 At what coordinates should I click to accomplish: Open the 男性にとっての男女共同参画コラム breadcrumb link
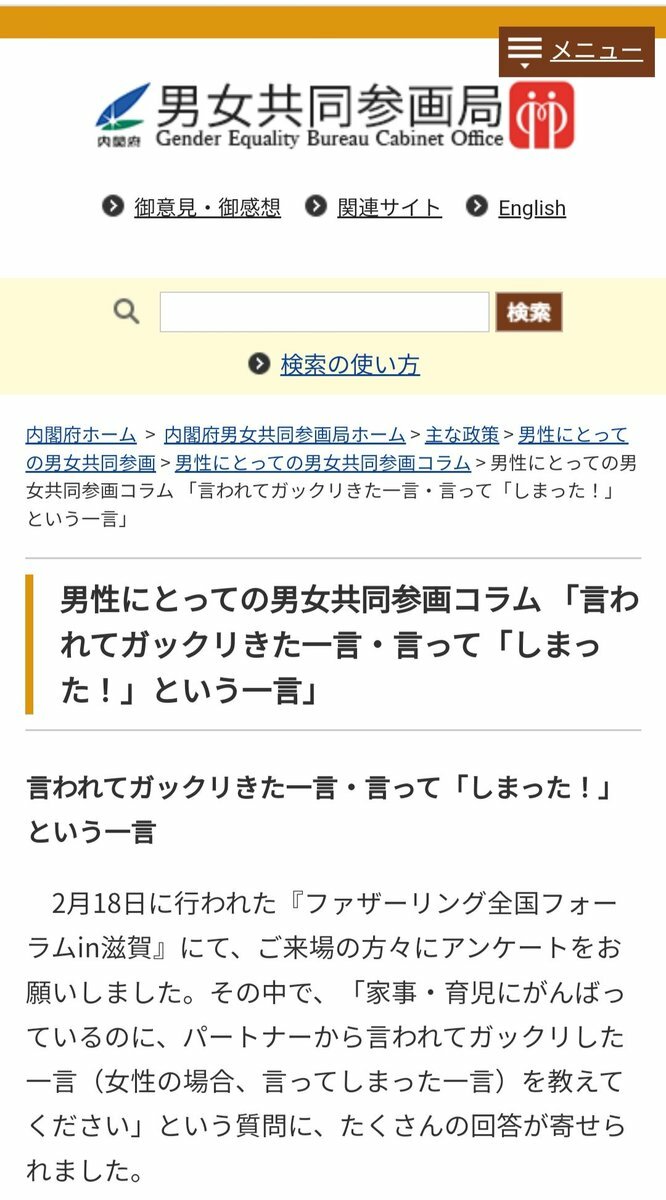click(322, 463)
